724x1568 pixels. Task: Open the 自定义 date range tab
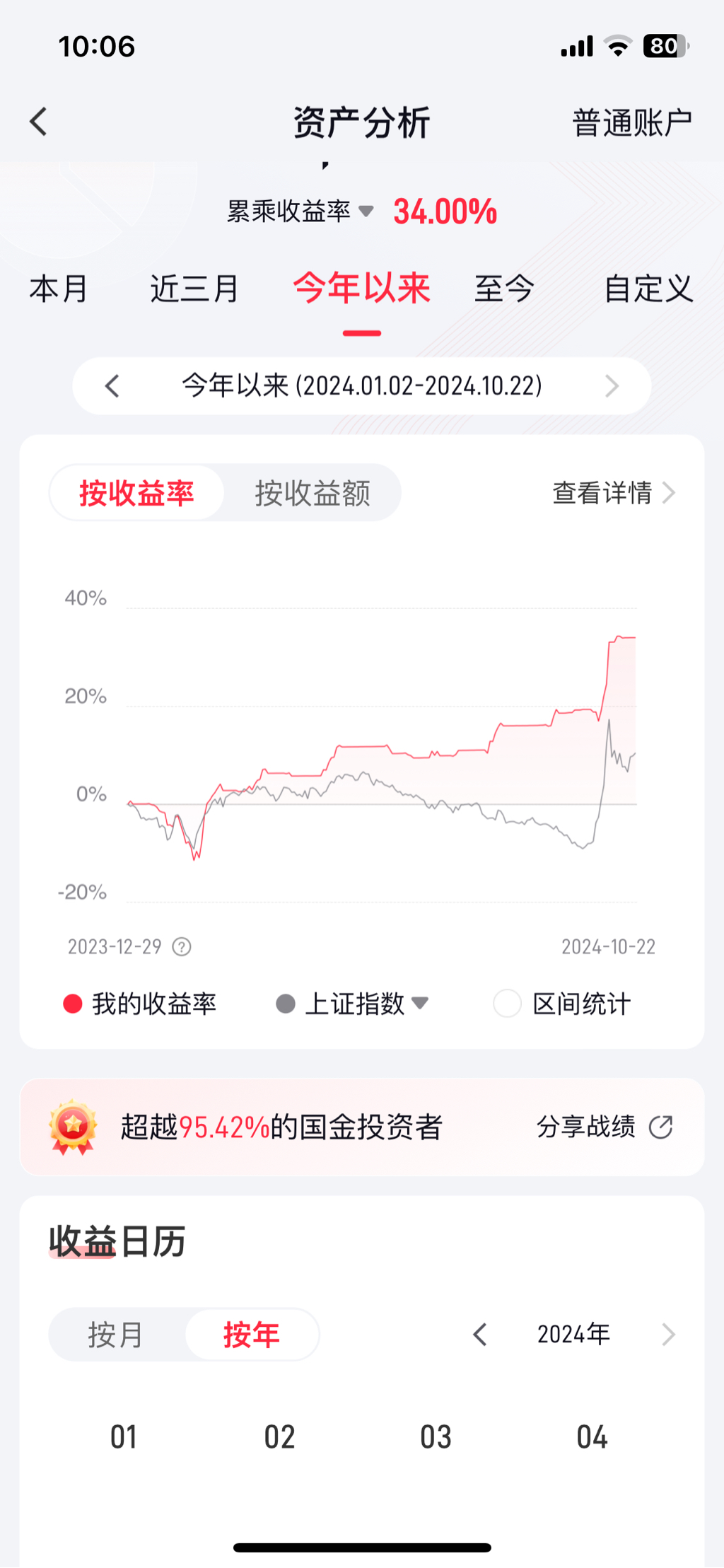pos(648,289)
